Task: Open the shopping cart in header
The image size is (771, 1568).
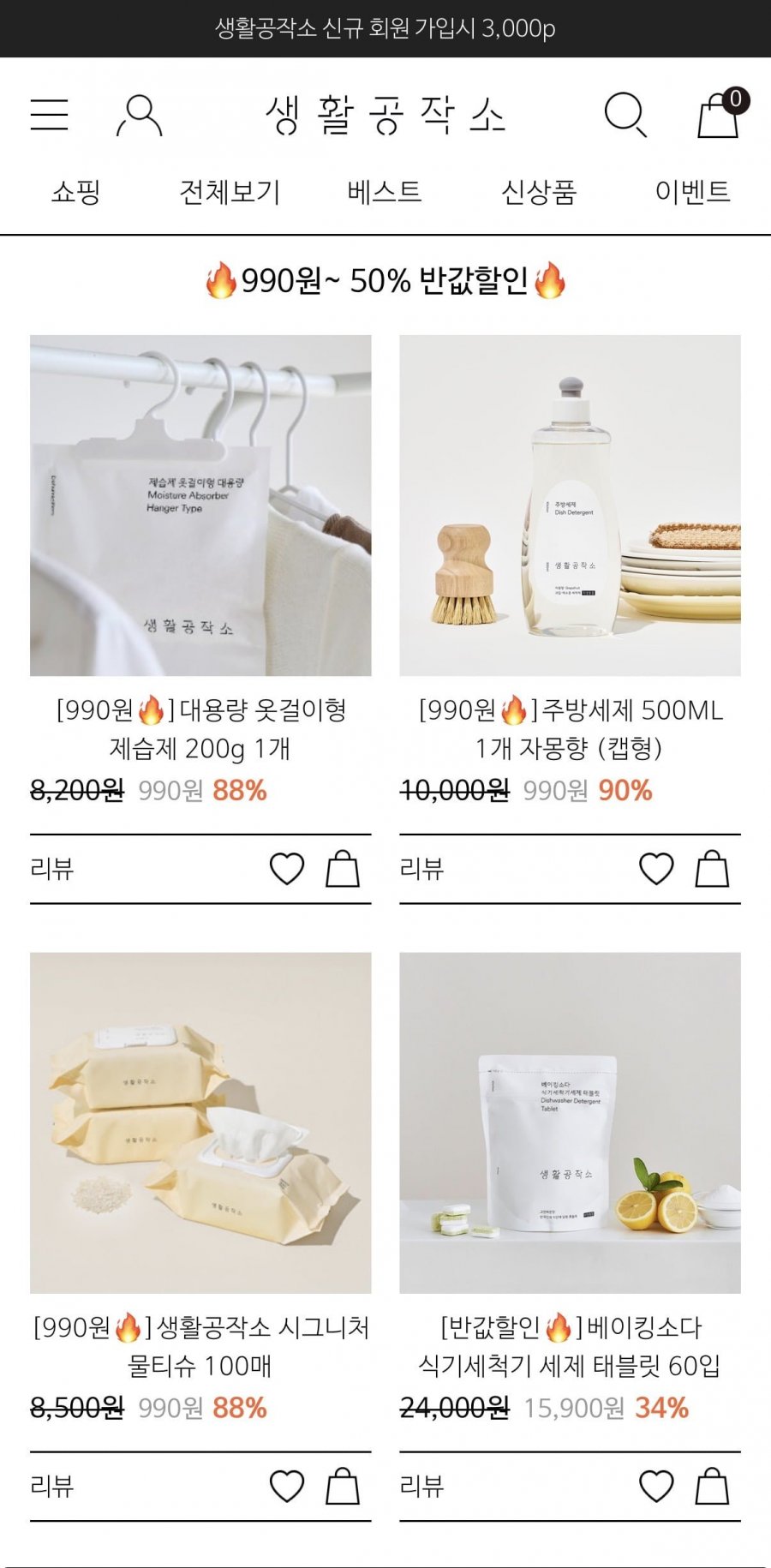Action: tap(720, 115)
